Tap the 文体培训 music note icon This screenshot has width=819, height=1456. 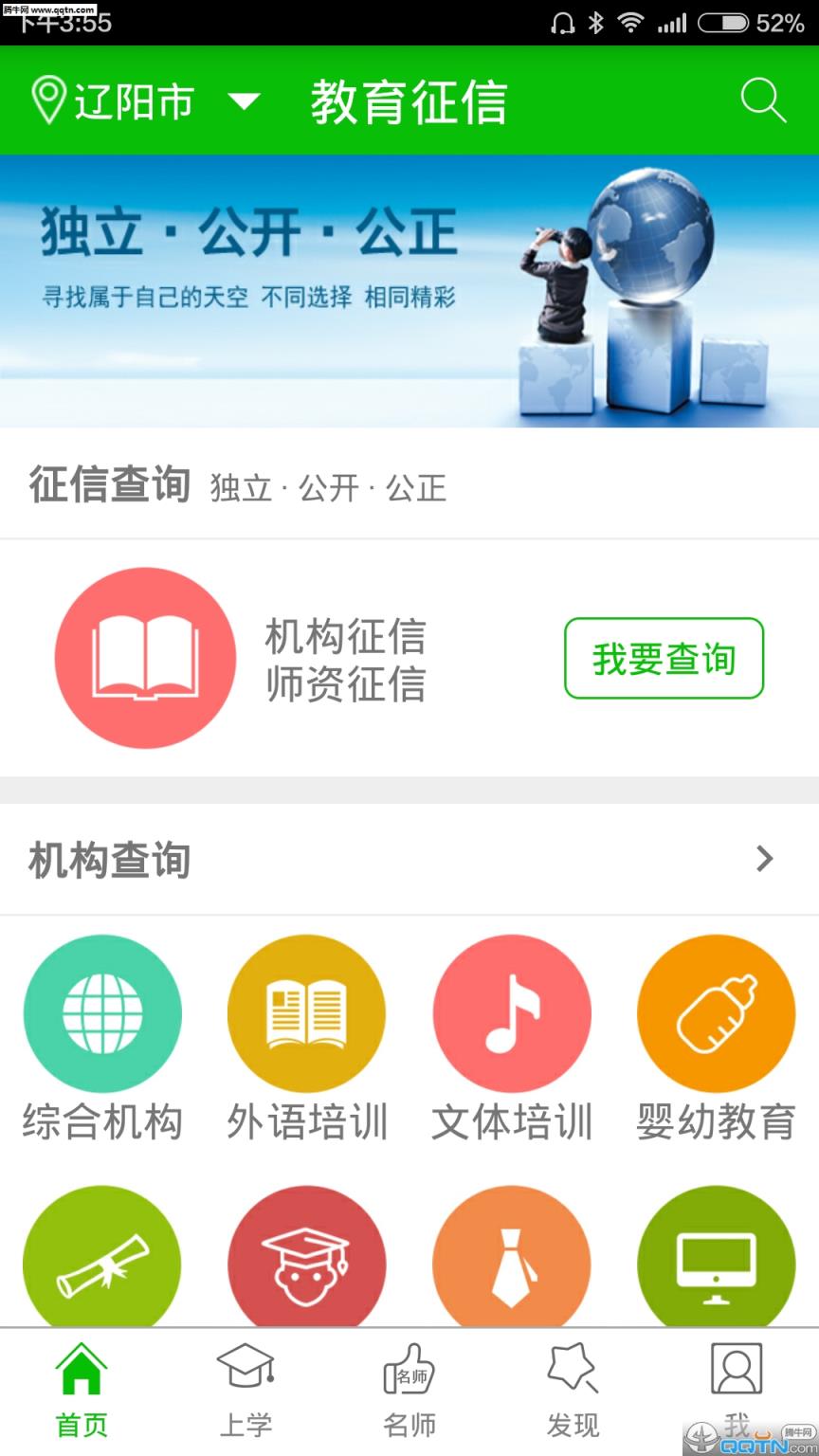coord(512,1012)
